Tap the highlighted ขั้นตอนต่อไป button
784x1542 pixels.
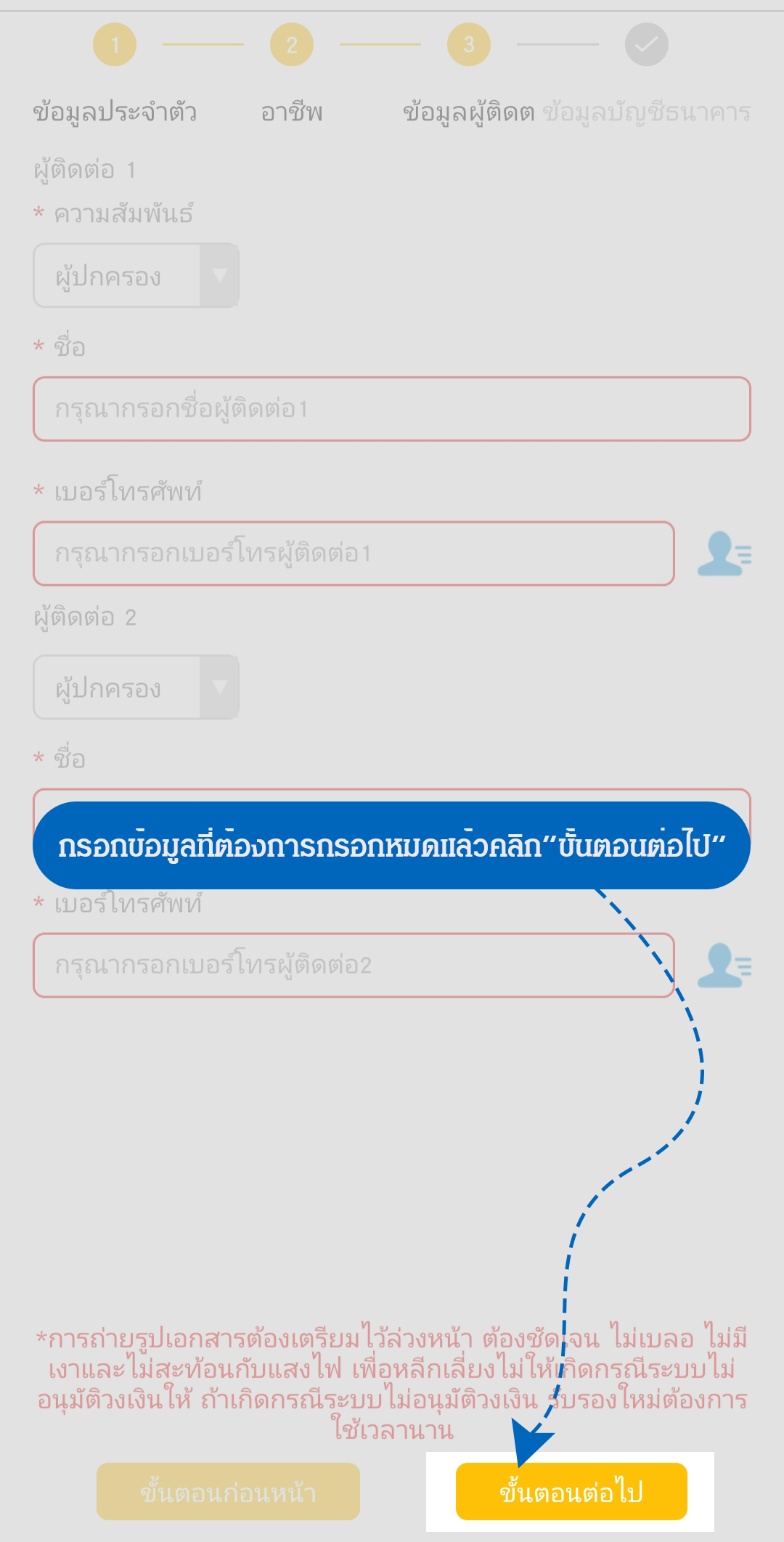[571, 1492]
